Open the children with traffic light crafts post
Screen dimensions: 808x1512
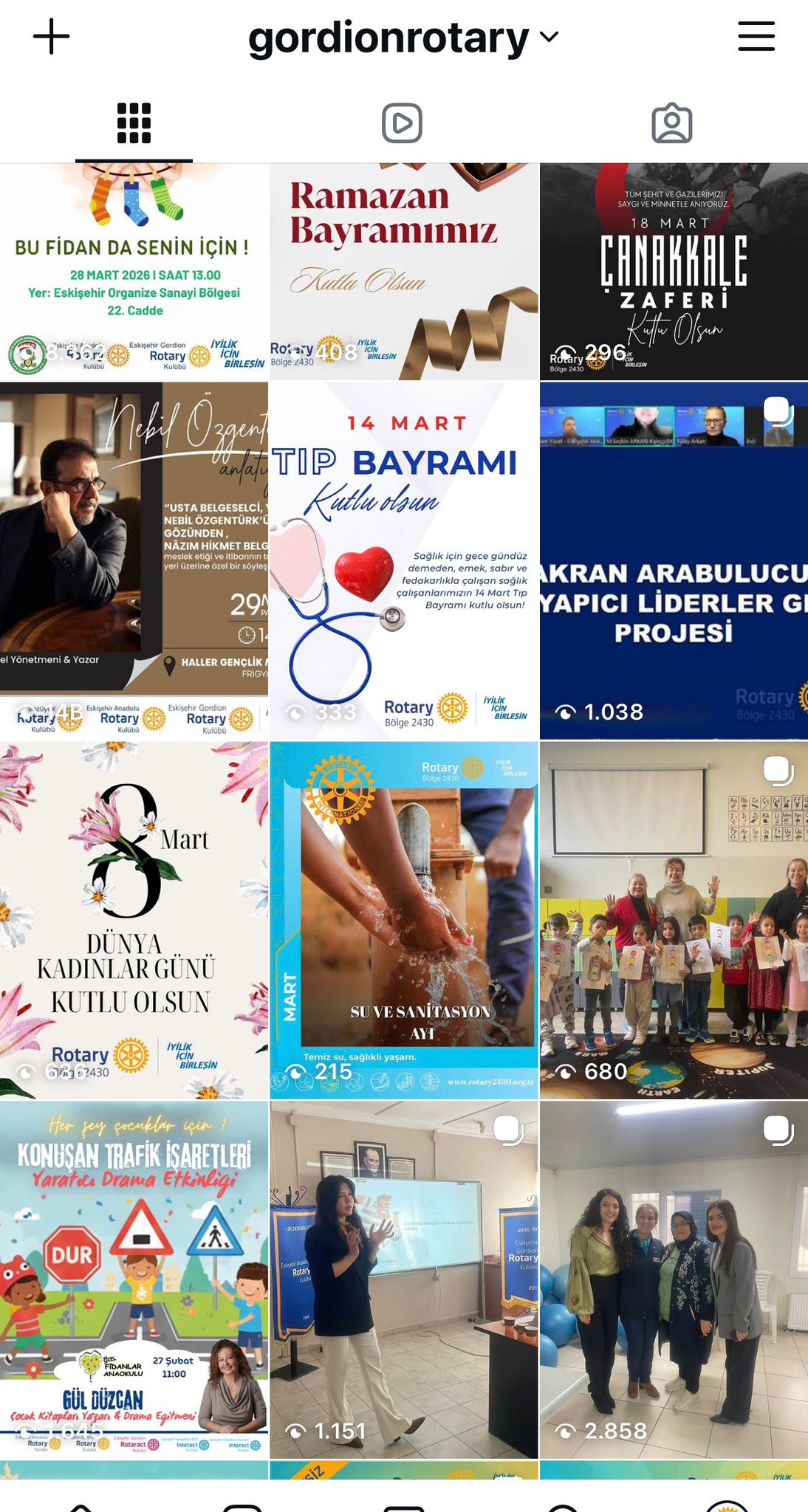[674, 920]
